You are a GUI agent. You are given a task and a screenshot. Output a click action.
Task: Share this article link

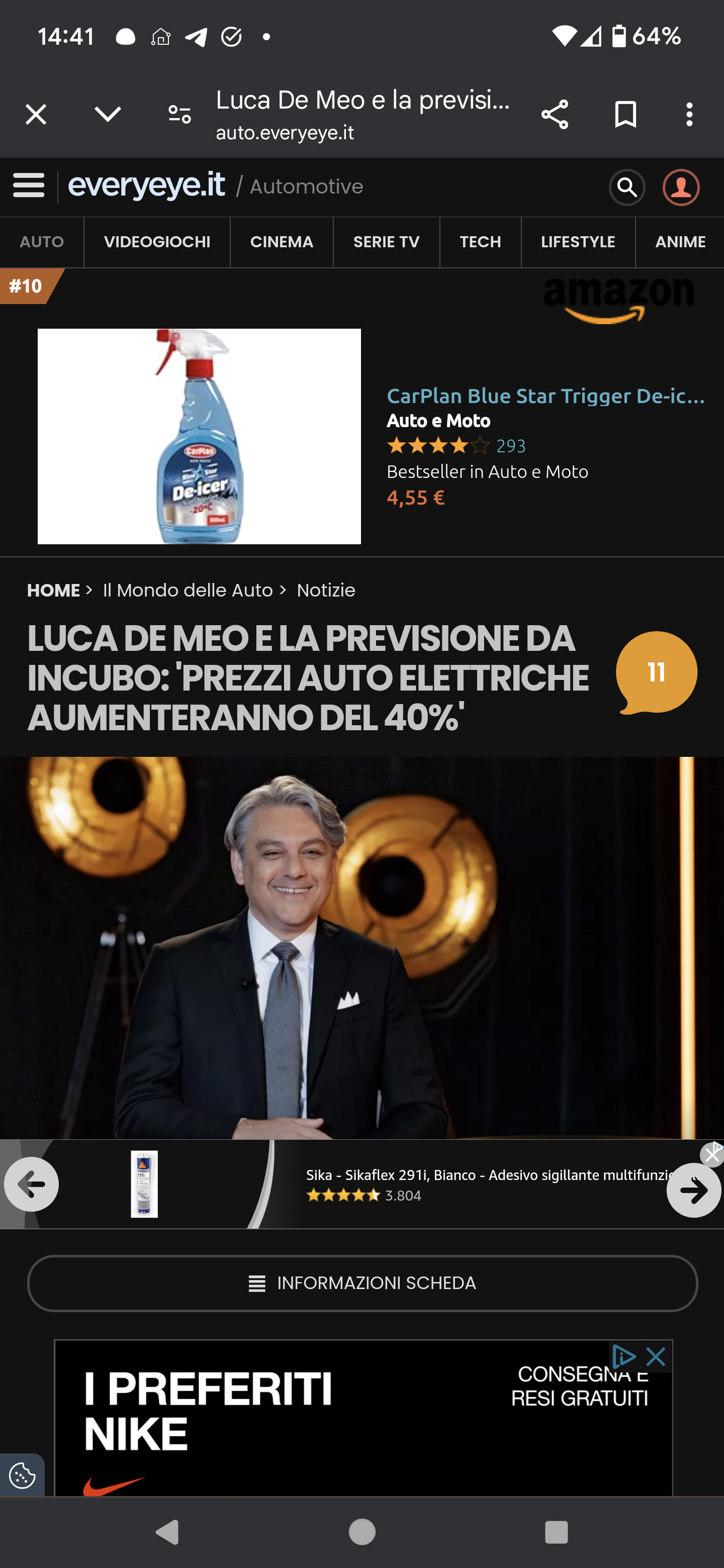[x=554, y=114]
